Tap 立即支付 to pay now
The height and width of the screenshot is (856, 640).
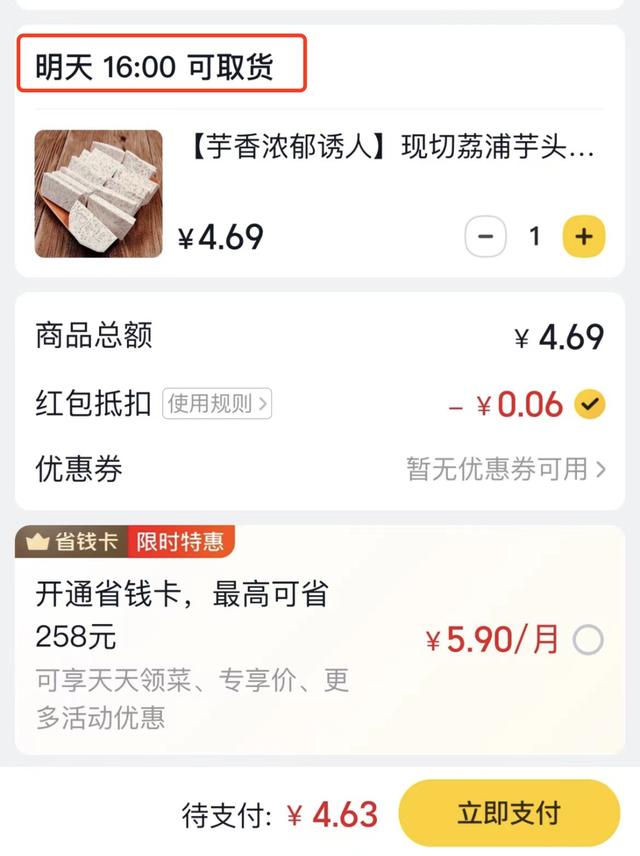[x=509, y=813]
